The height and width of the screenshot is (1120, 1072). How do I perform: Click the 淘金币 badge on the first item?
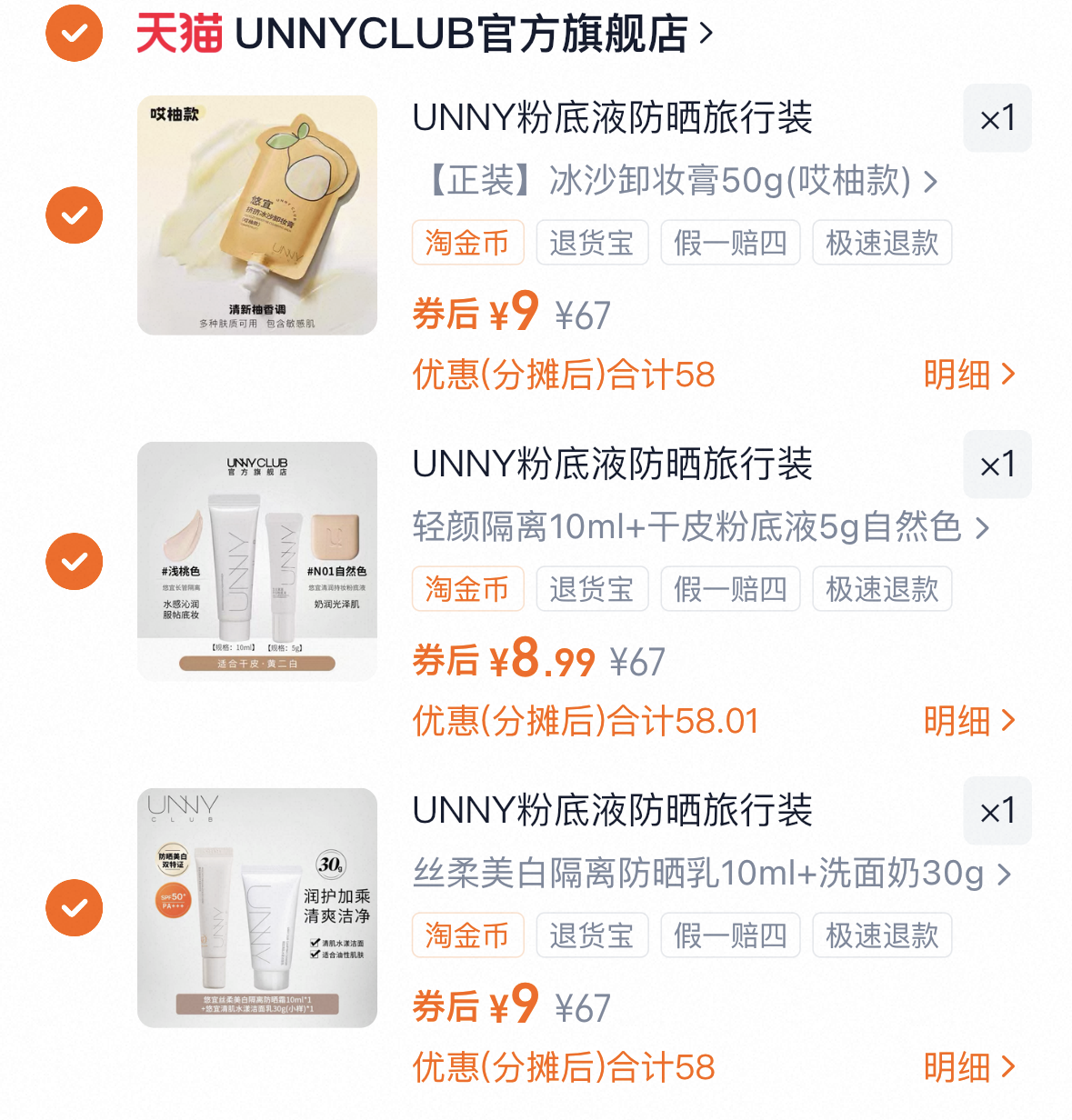[467, 243]
